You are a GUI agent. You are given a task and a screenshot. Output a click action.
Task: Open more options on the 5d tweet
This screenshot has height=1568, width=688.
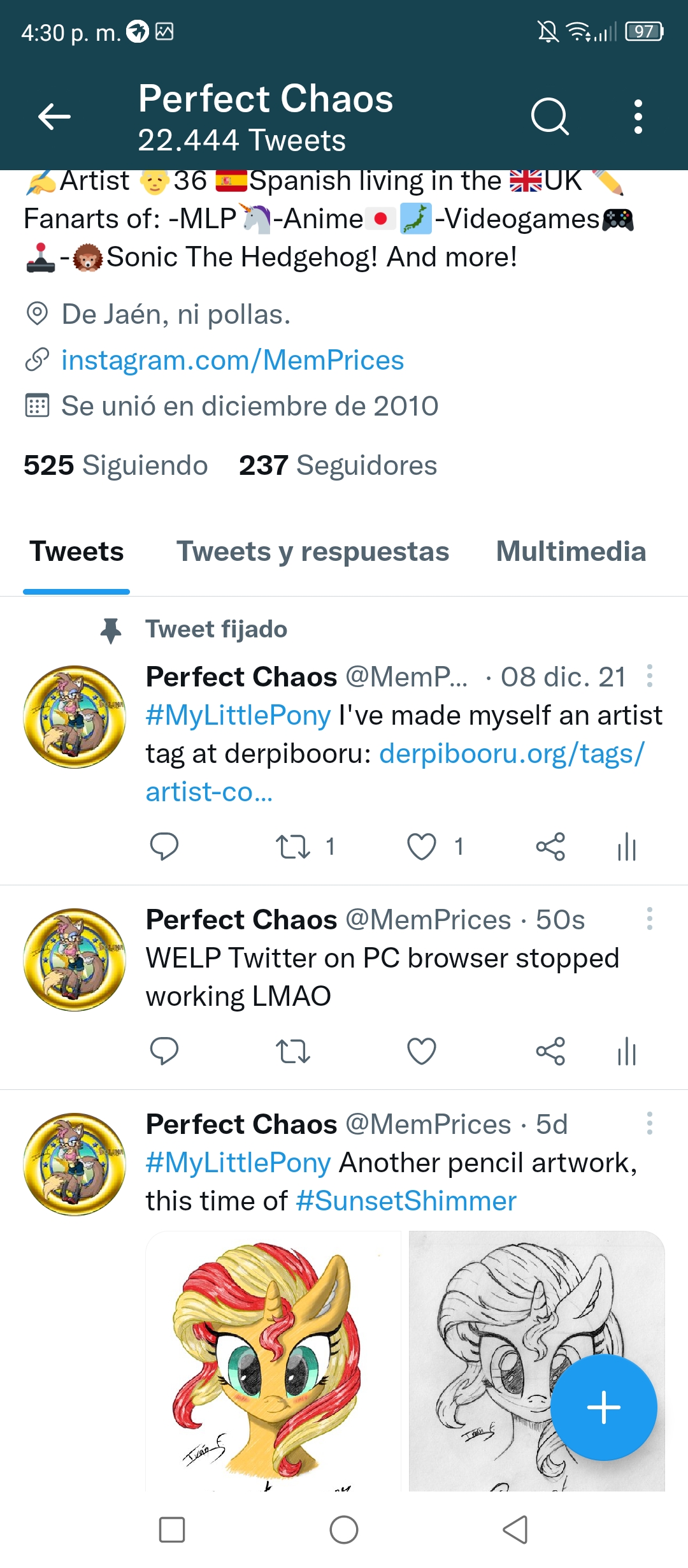[649, 1123]
